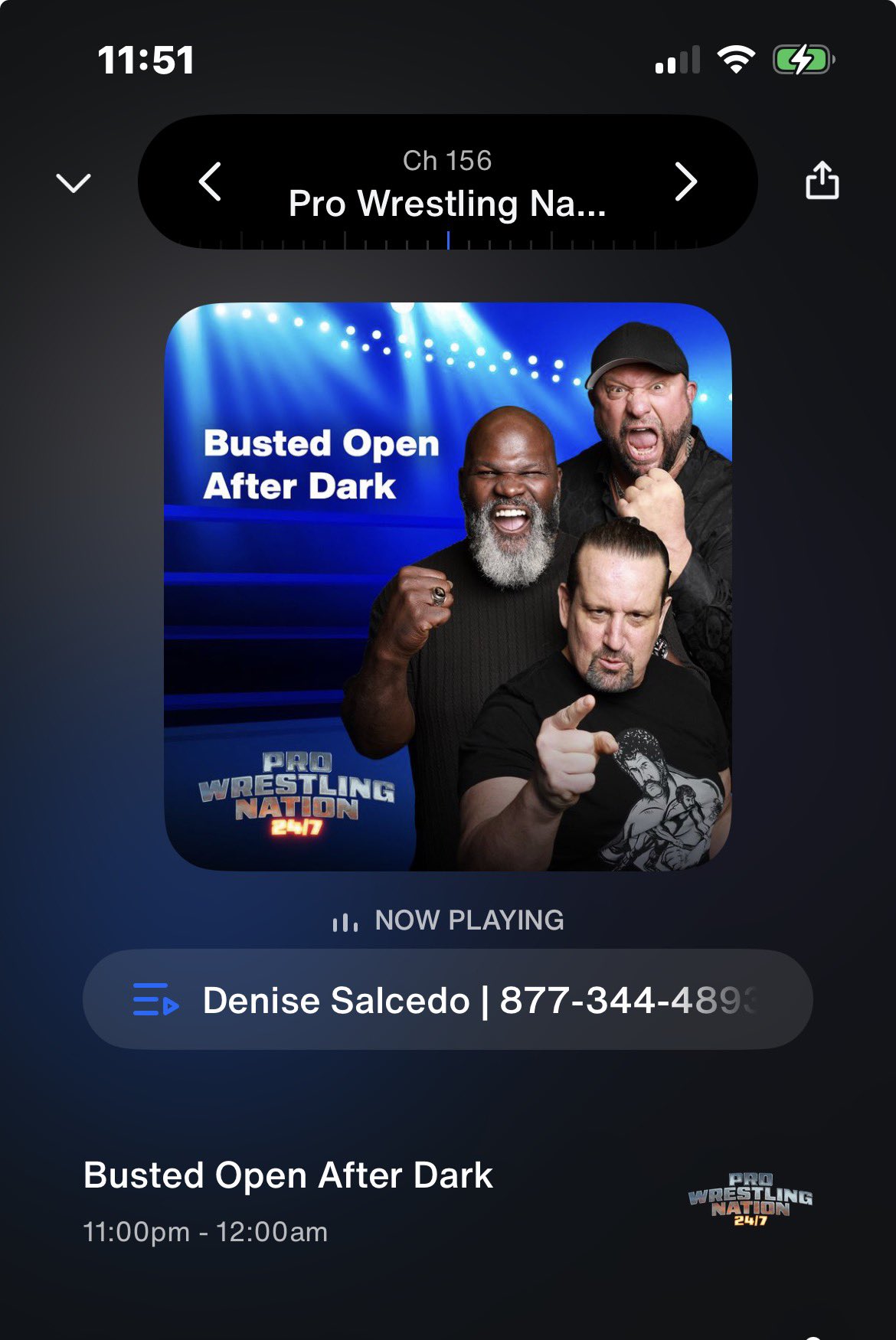The width and height of the screenshot is (896, 1340).
Task: Go to the previous channel
Action: point(210,182)
